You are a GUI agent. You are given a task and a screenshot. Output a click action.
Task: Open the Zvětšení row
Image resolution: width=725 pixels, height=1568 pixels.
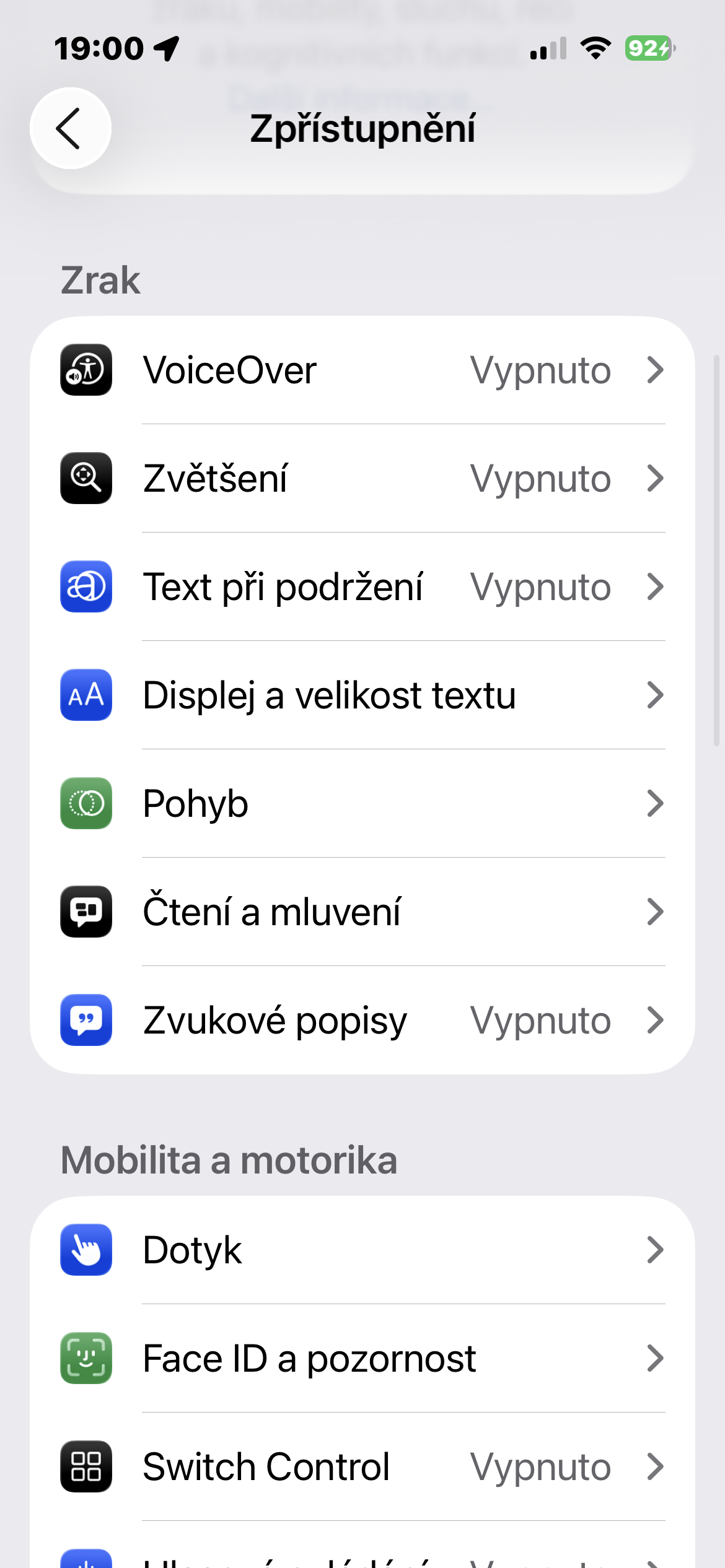tap(362, 479)
